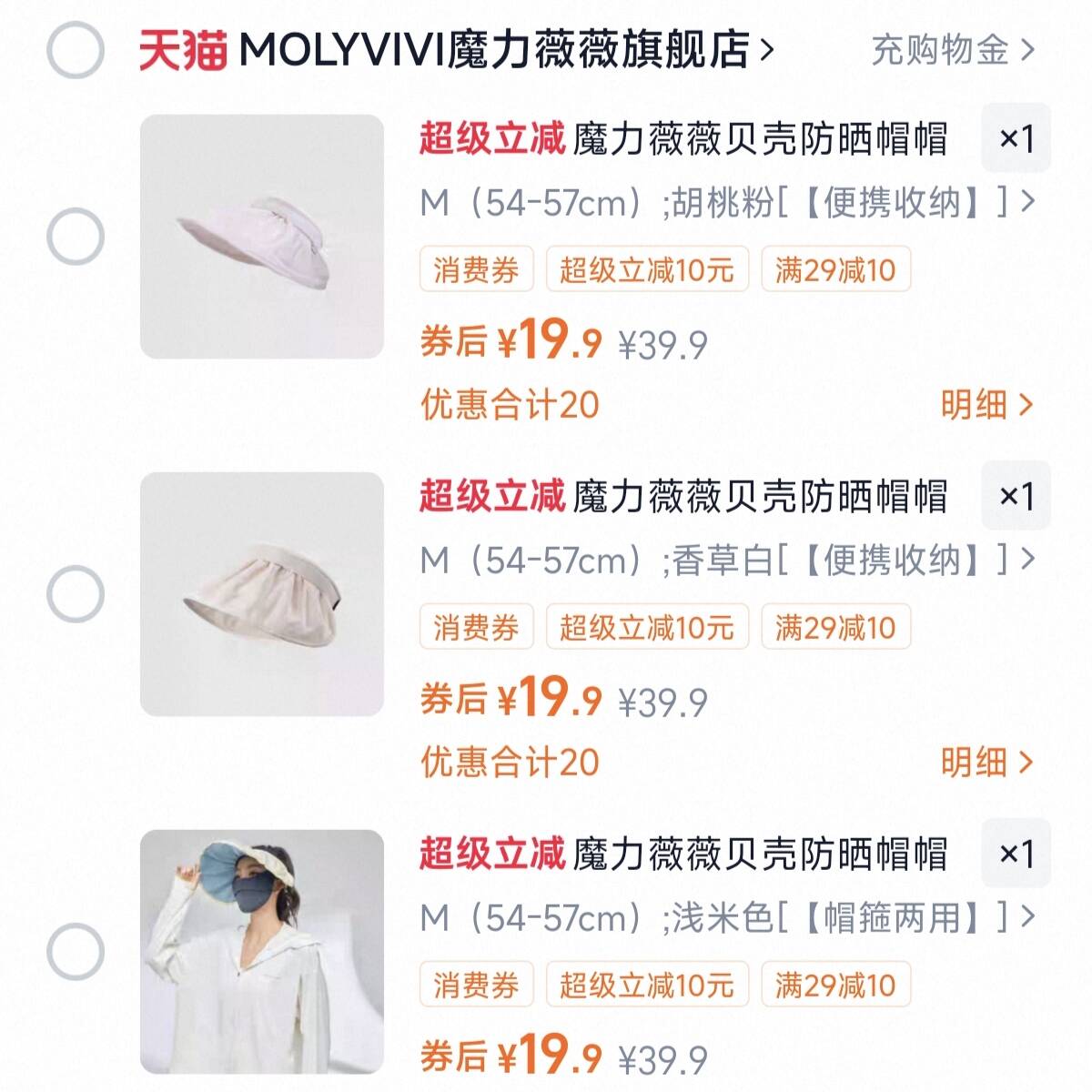Change options for 香草白[【便携收纳】] variant
The height and width of the screenshot is (1092, 1092).
tap(726, 561)
